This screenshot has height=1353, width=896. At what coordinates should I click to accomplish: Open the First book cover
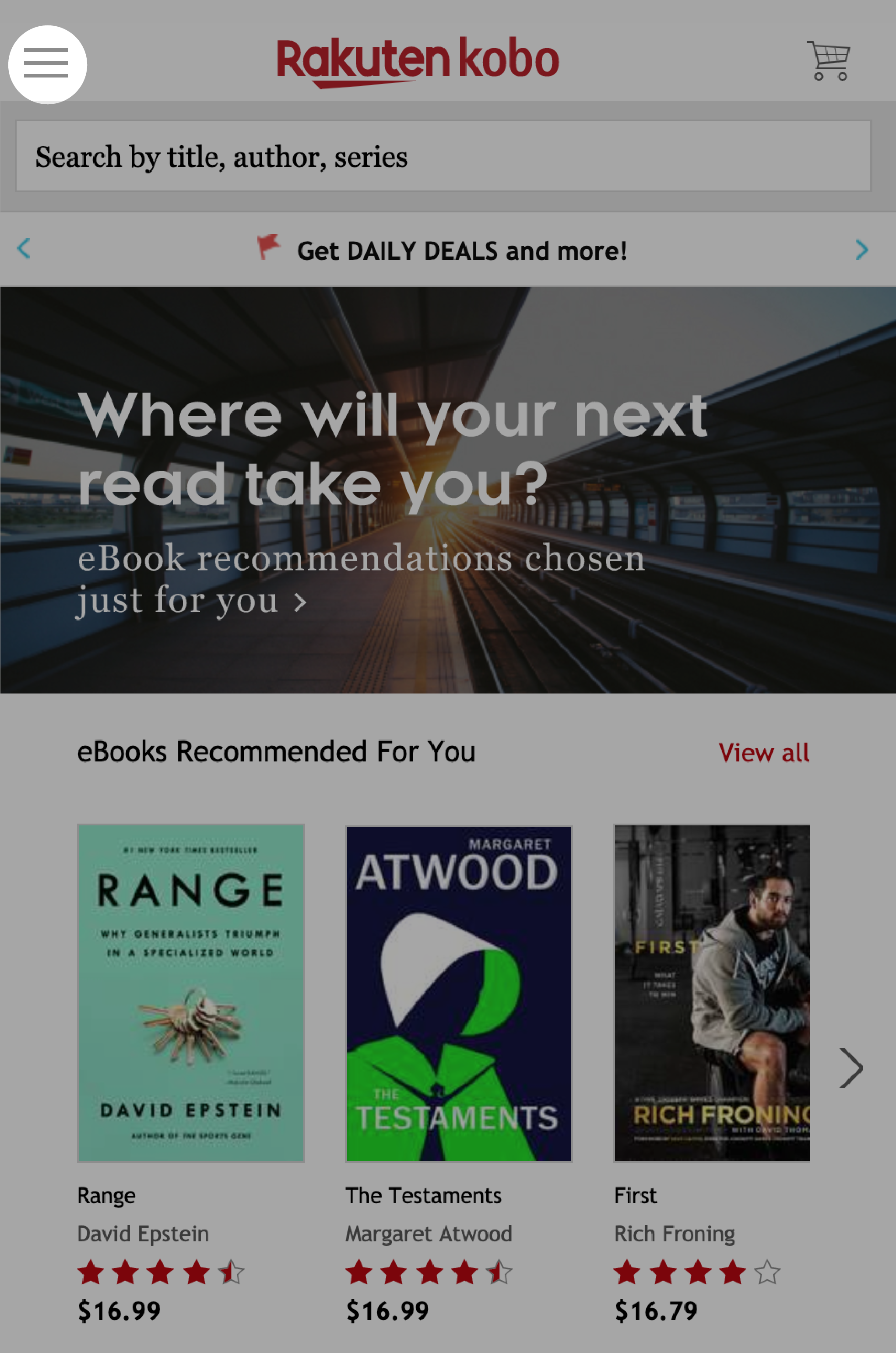pyautogui.click(x=711, y=993)
